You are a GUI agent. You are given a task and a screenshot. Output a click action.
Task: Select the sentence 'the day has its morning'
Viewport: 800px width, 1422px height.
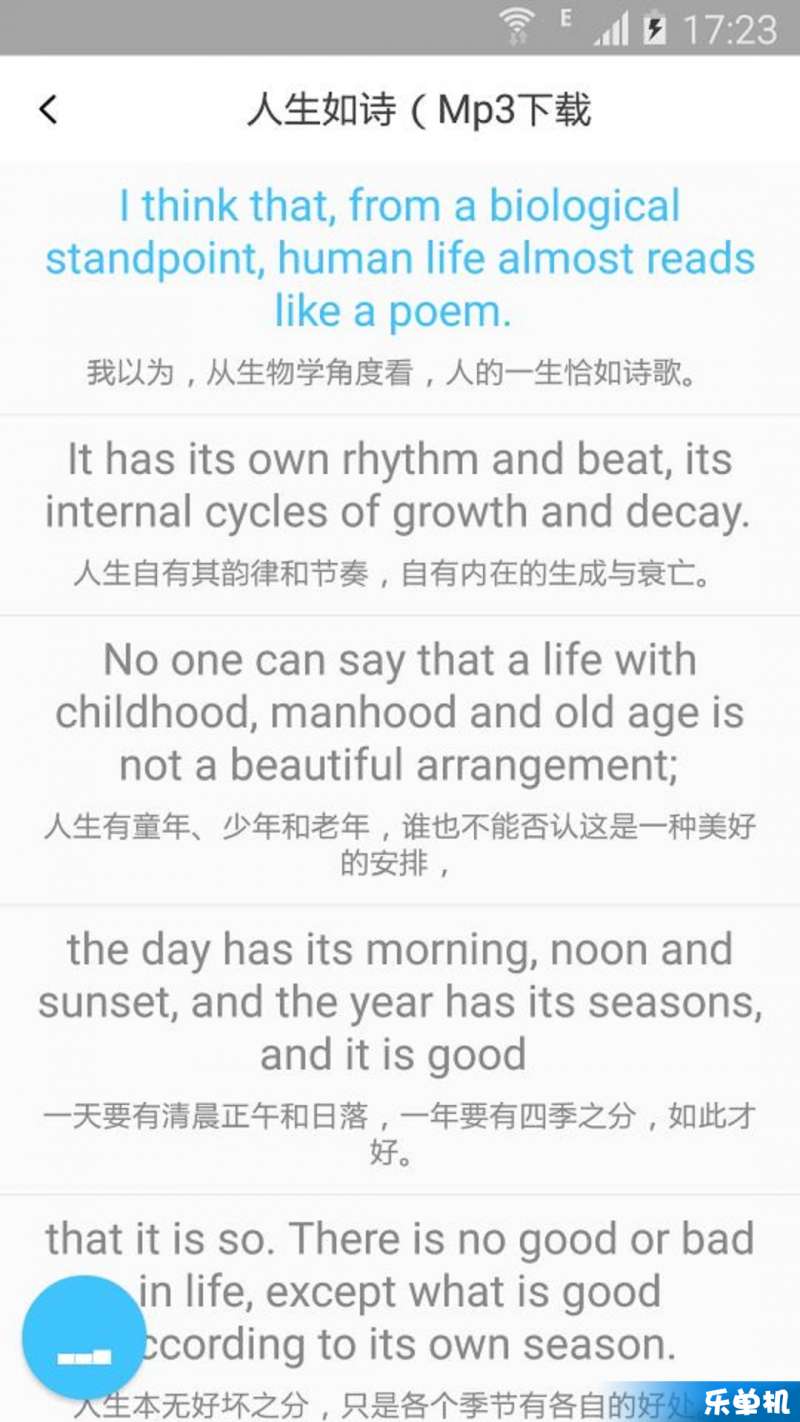coord(400,1002)
